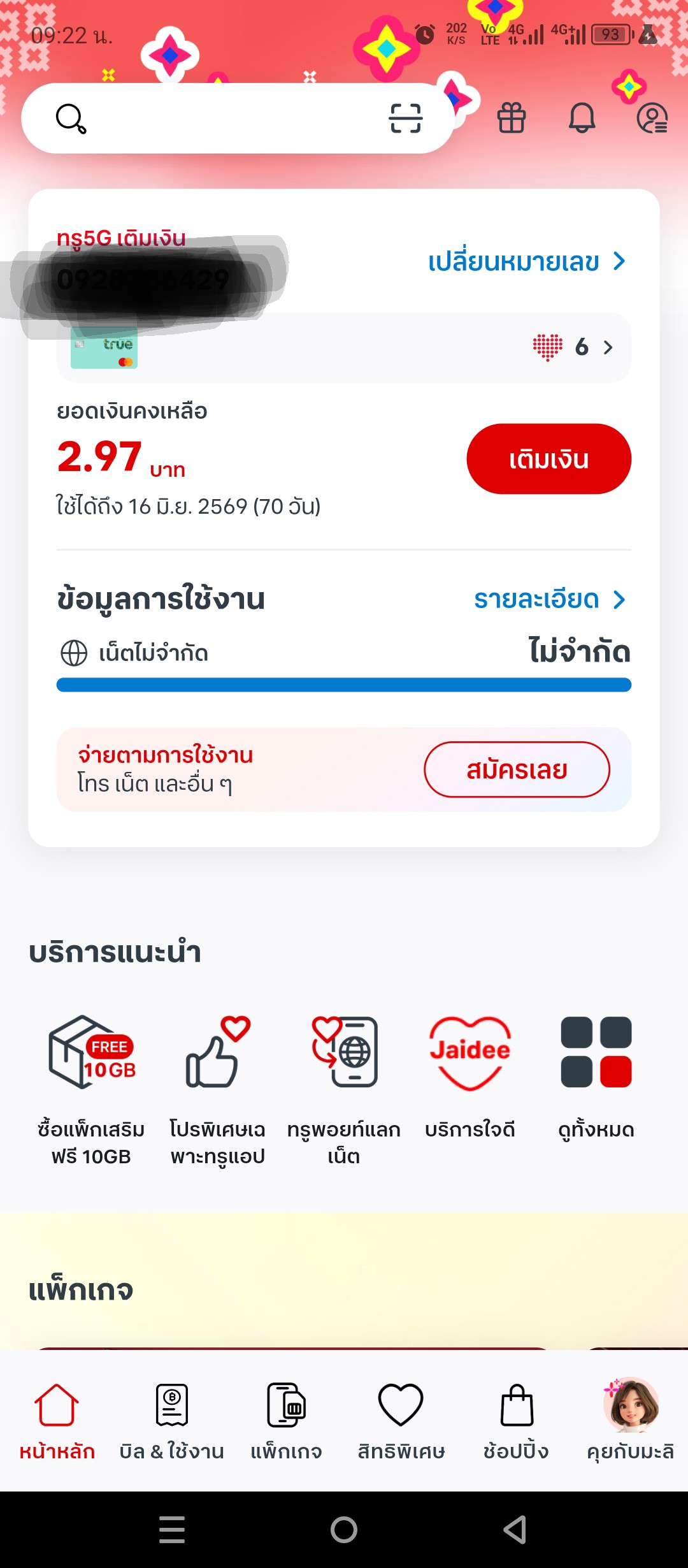Open the profile account icon
Viewport: 688px width, 1568px height.
[652, 119]
